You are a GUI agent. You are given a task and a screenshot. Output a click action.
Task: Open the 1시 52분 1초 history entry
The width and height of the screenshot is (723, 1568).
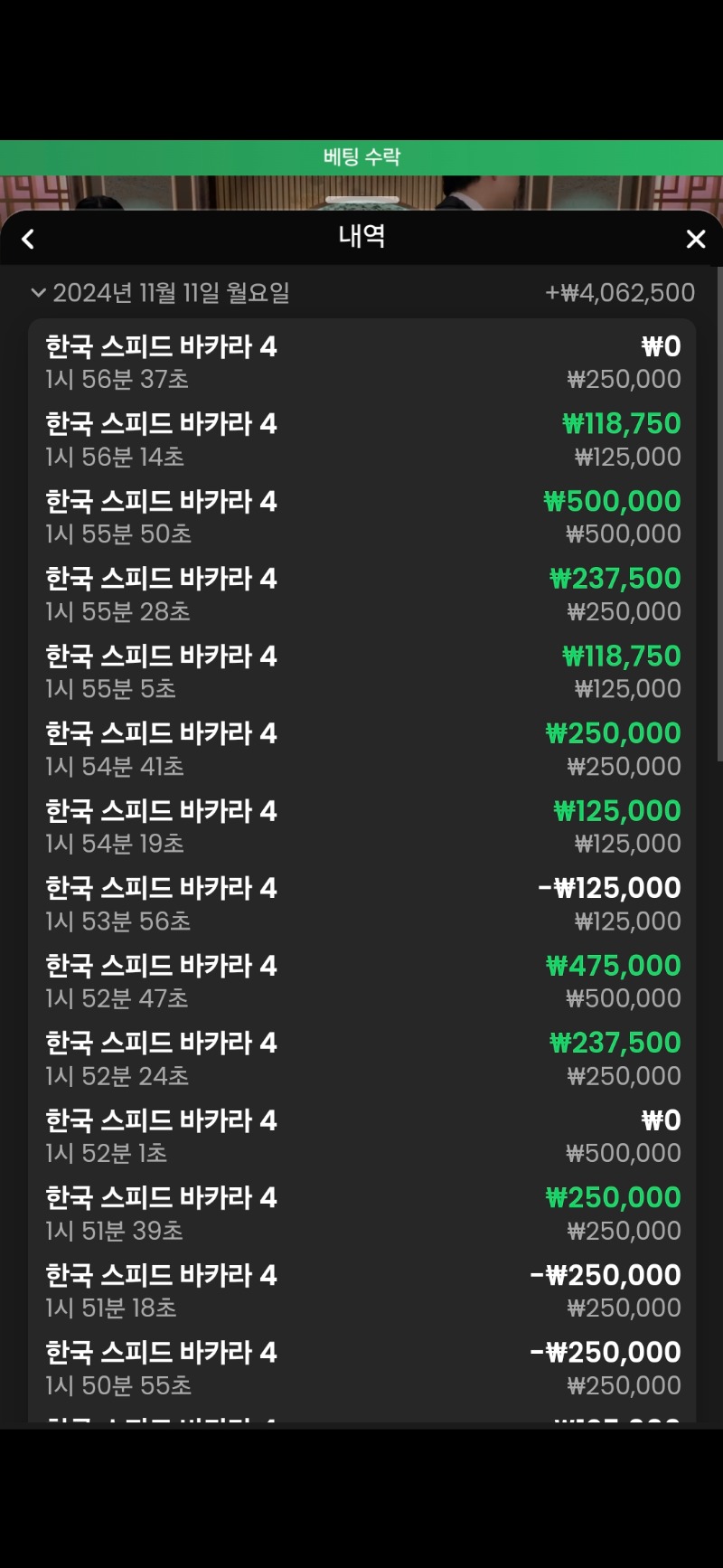click(362, 1136)
